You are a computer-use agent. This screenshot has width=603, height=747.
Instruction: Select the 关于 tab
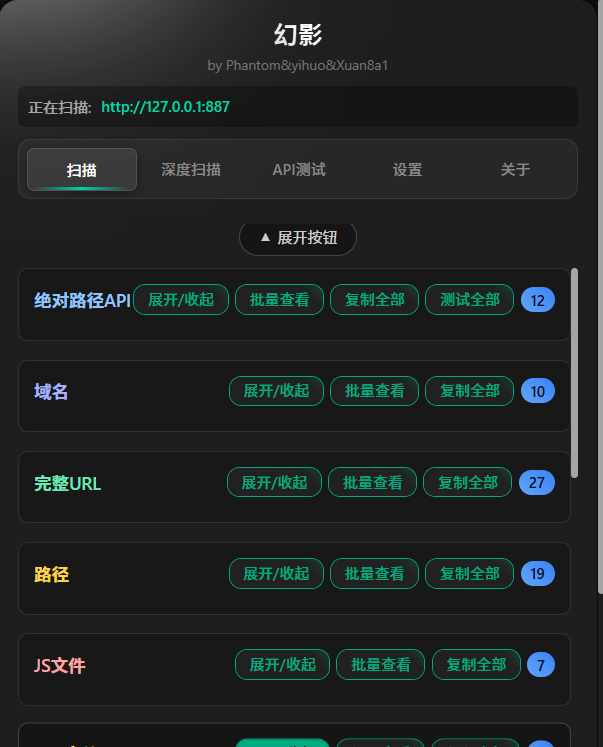pyautogui.click(x=515, y=170)
